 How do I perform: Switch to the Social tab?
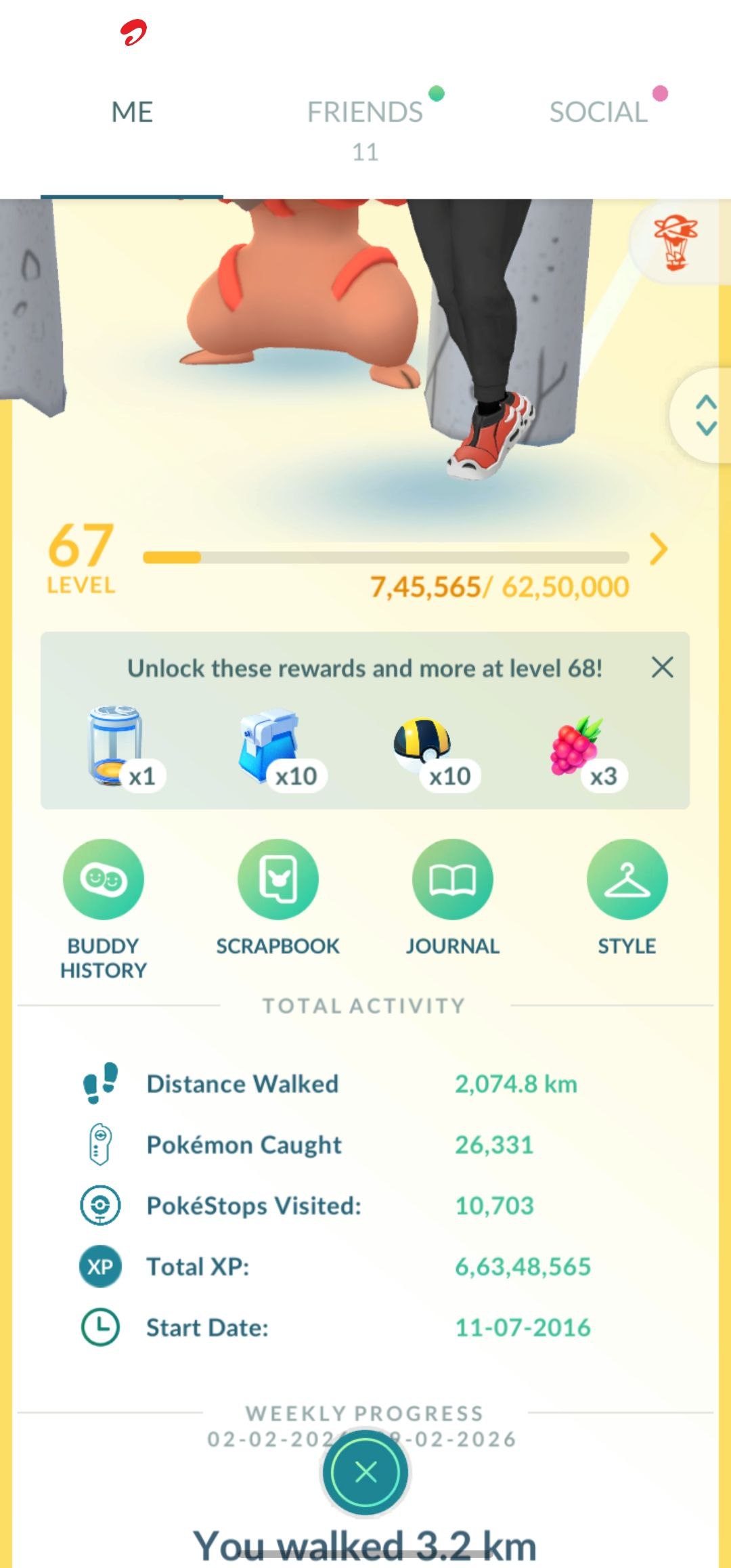(598, 112)
